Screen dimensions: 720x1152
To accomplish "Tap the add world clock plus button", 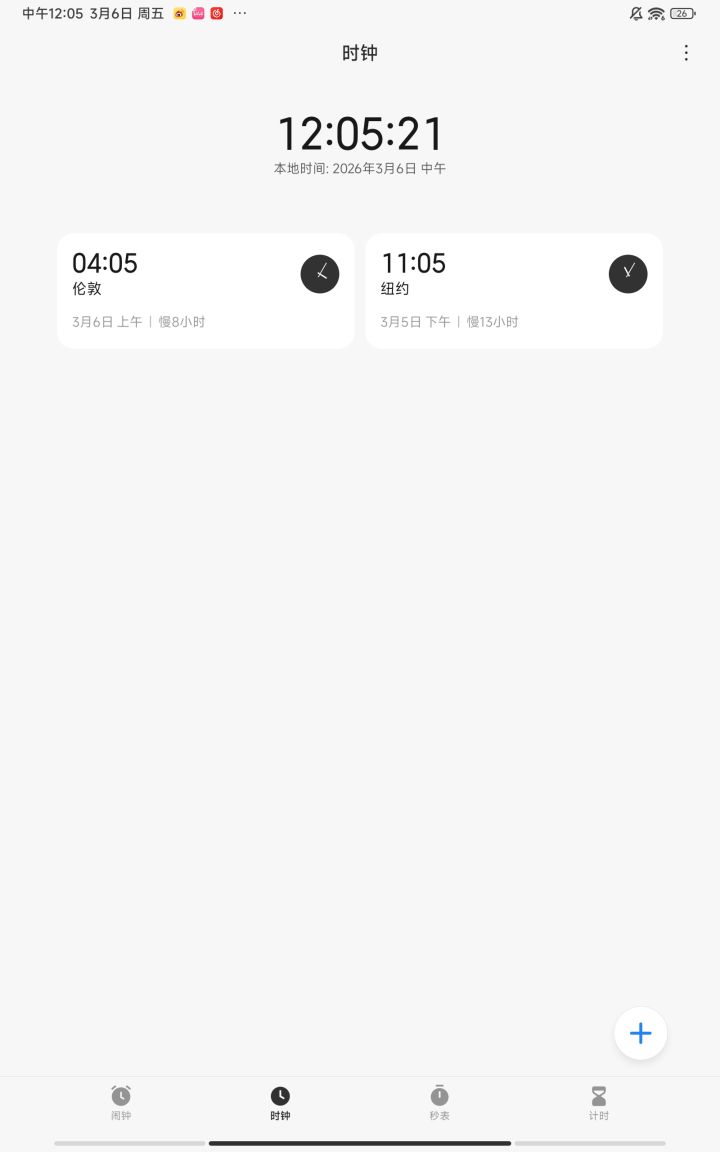I will coord(640,1033).
